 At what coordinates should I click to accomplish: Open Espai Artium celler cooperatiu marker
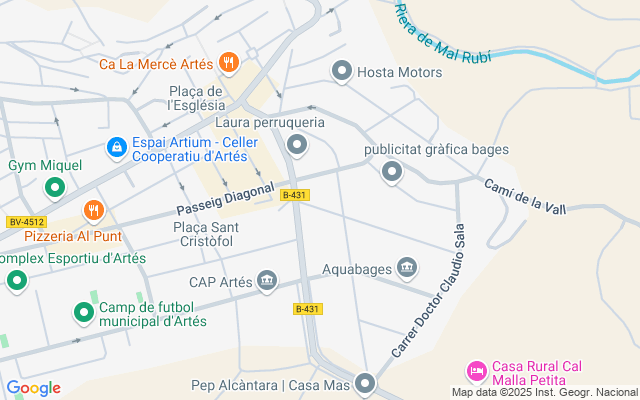click(117, 148)
